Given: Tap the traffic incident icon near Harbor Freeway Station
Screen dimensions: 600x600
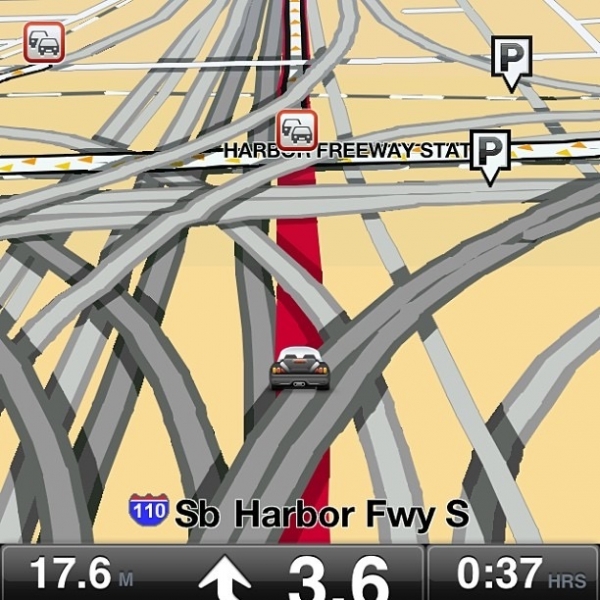Looking at the screenshot, I should point(297,130).
